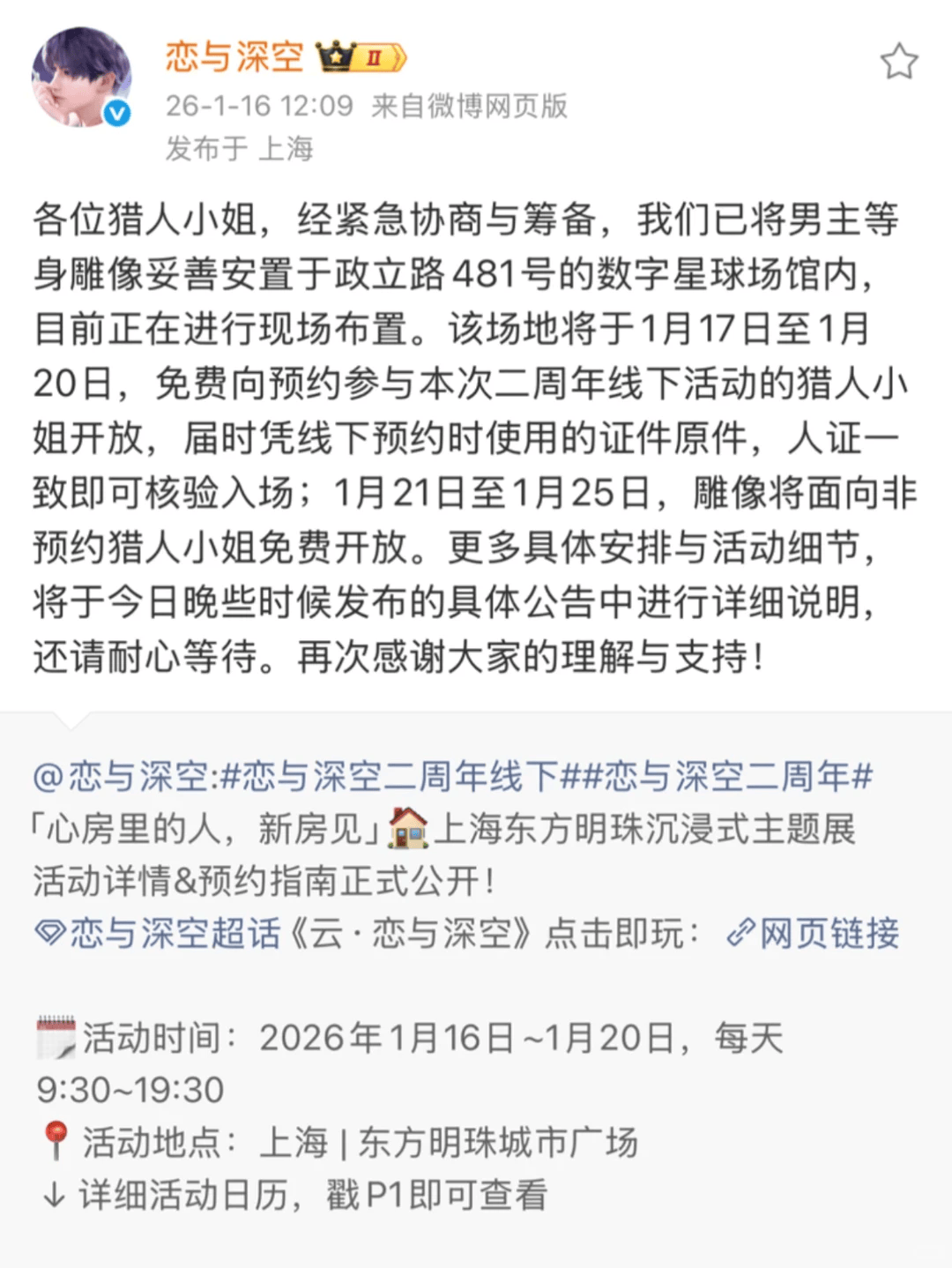Screen dimensions: 952x1268
Task: Open the 网页链接 web link
Action: click(x=813, y=933)
